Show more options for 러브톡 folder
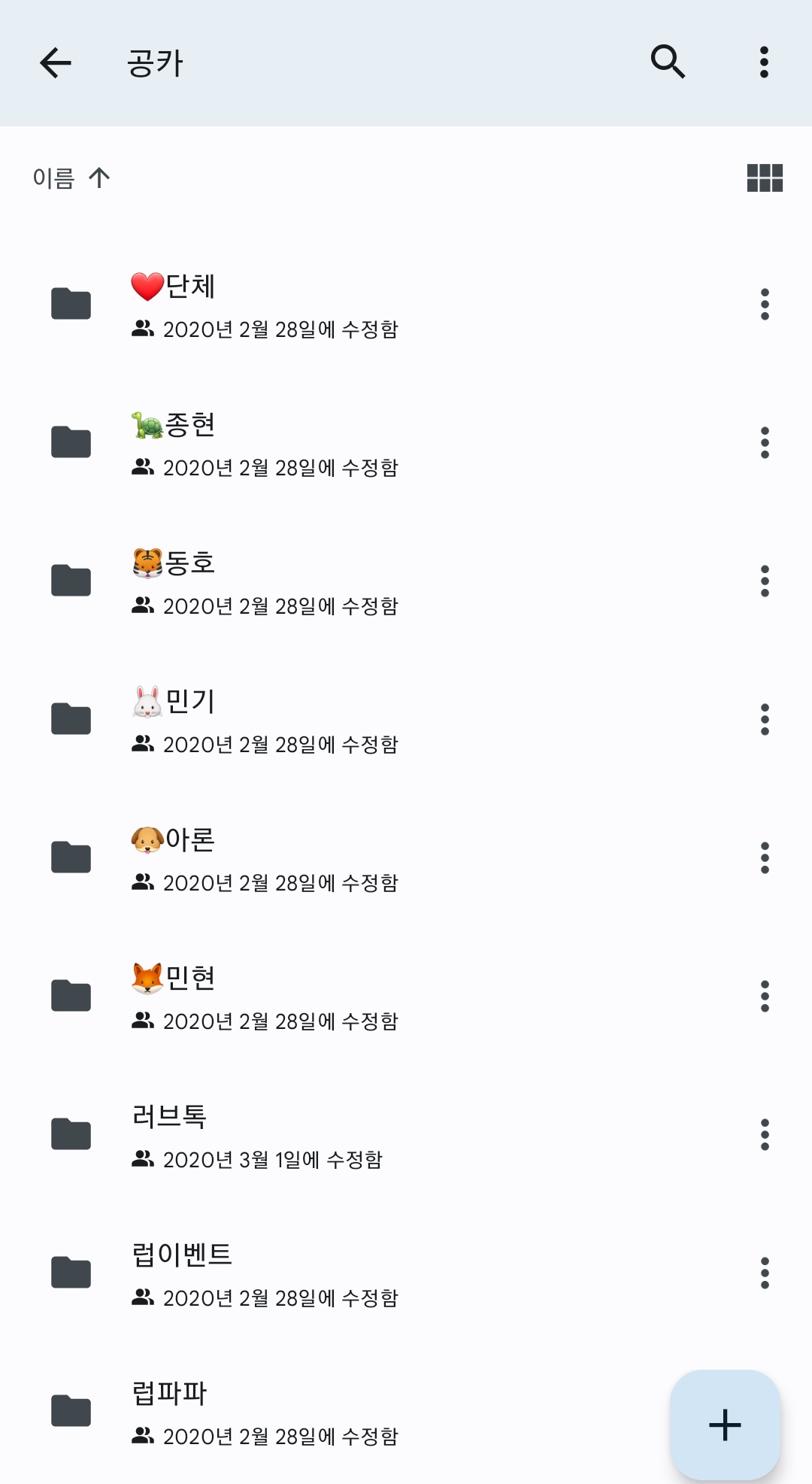The image size is (812, 1484). (x=765, y=1135)
